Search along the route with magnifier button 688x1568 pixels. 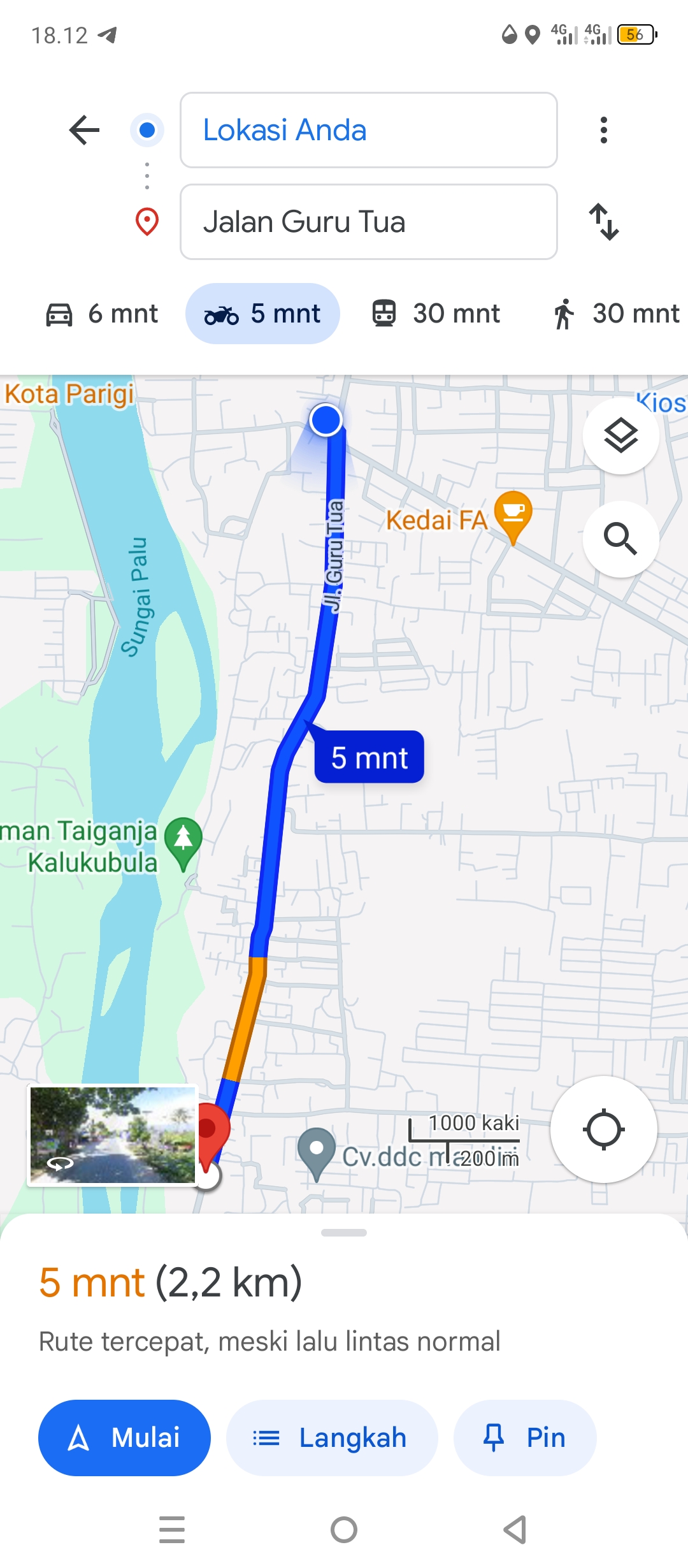tap(620, 539)
